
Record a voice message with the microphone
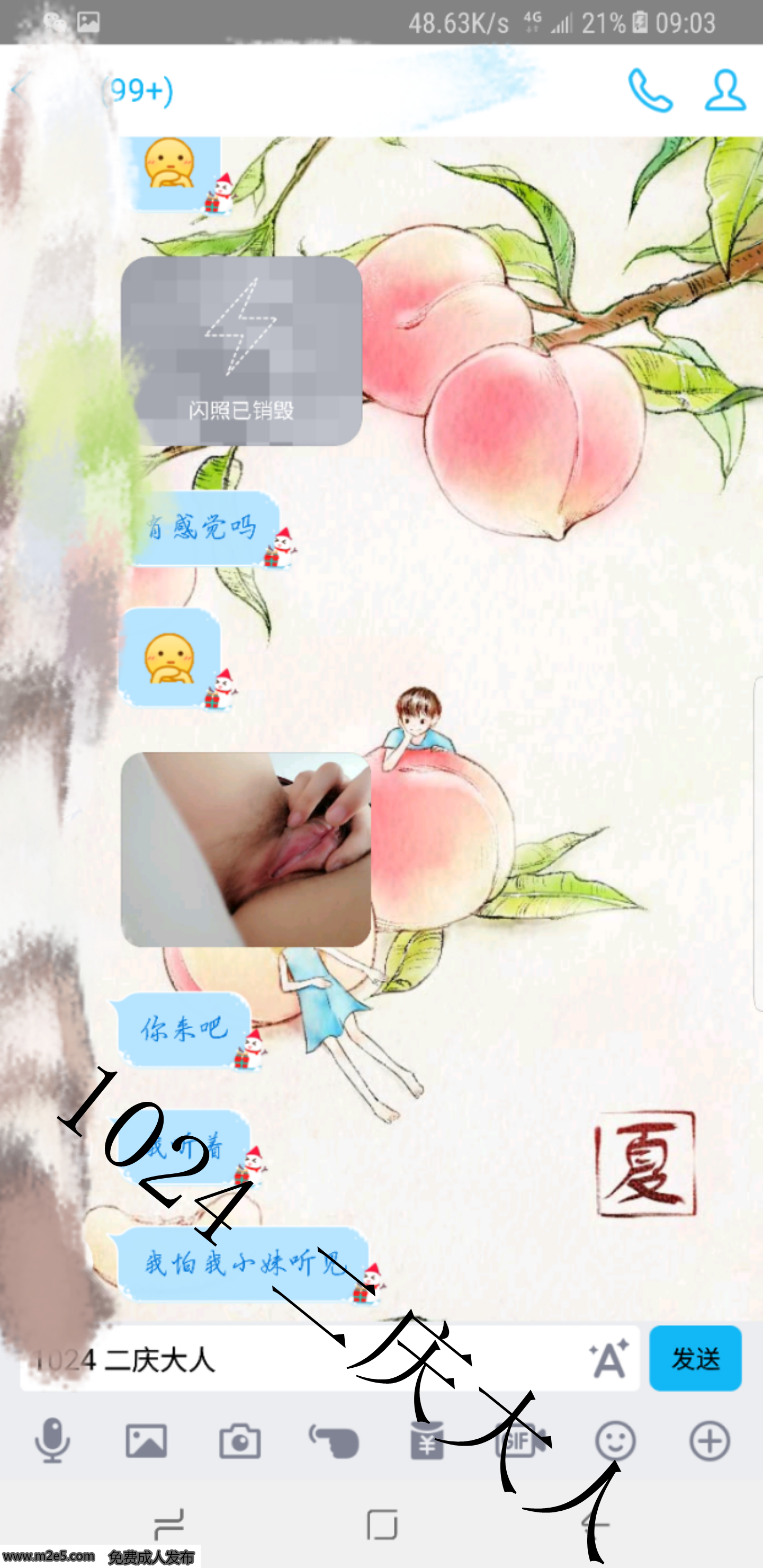tap(52, 1440)
